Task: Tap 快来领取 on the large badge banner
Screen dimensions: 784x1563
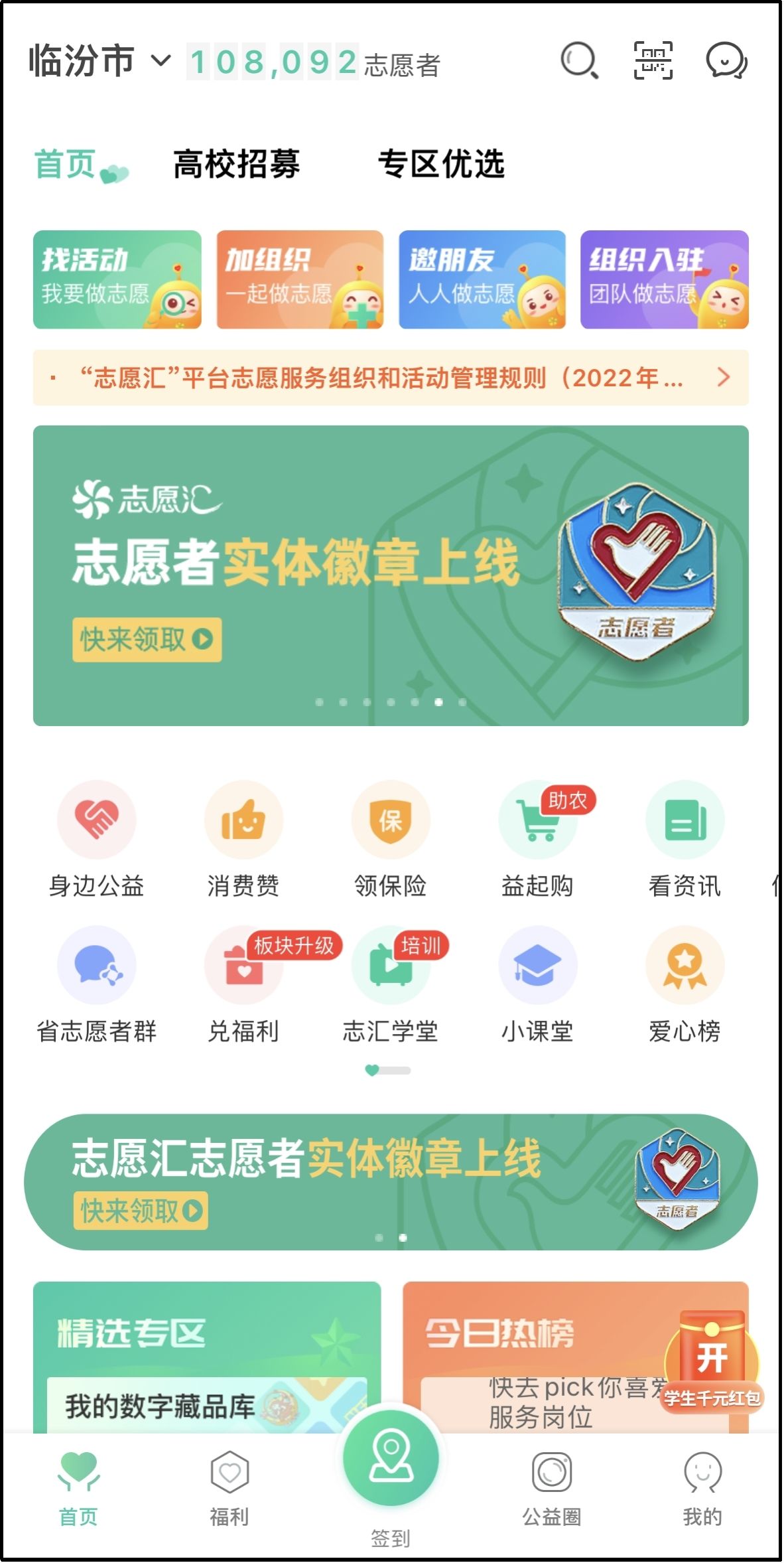Action: tap(147, 640)
